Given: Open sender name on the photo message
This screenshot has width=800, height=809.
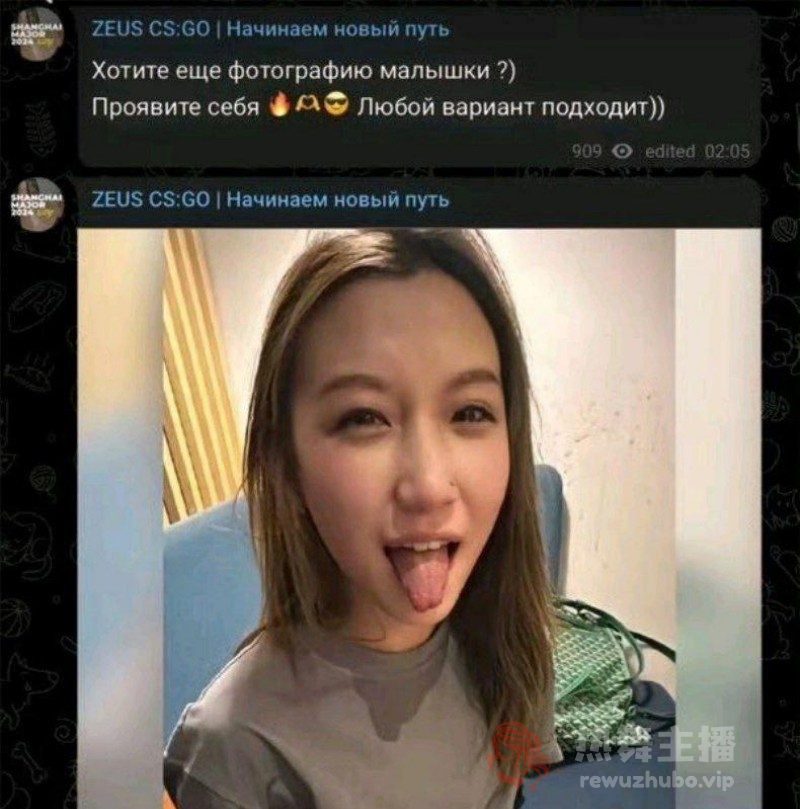Looking at the screenshot, I should [270, 199].
